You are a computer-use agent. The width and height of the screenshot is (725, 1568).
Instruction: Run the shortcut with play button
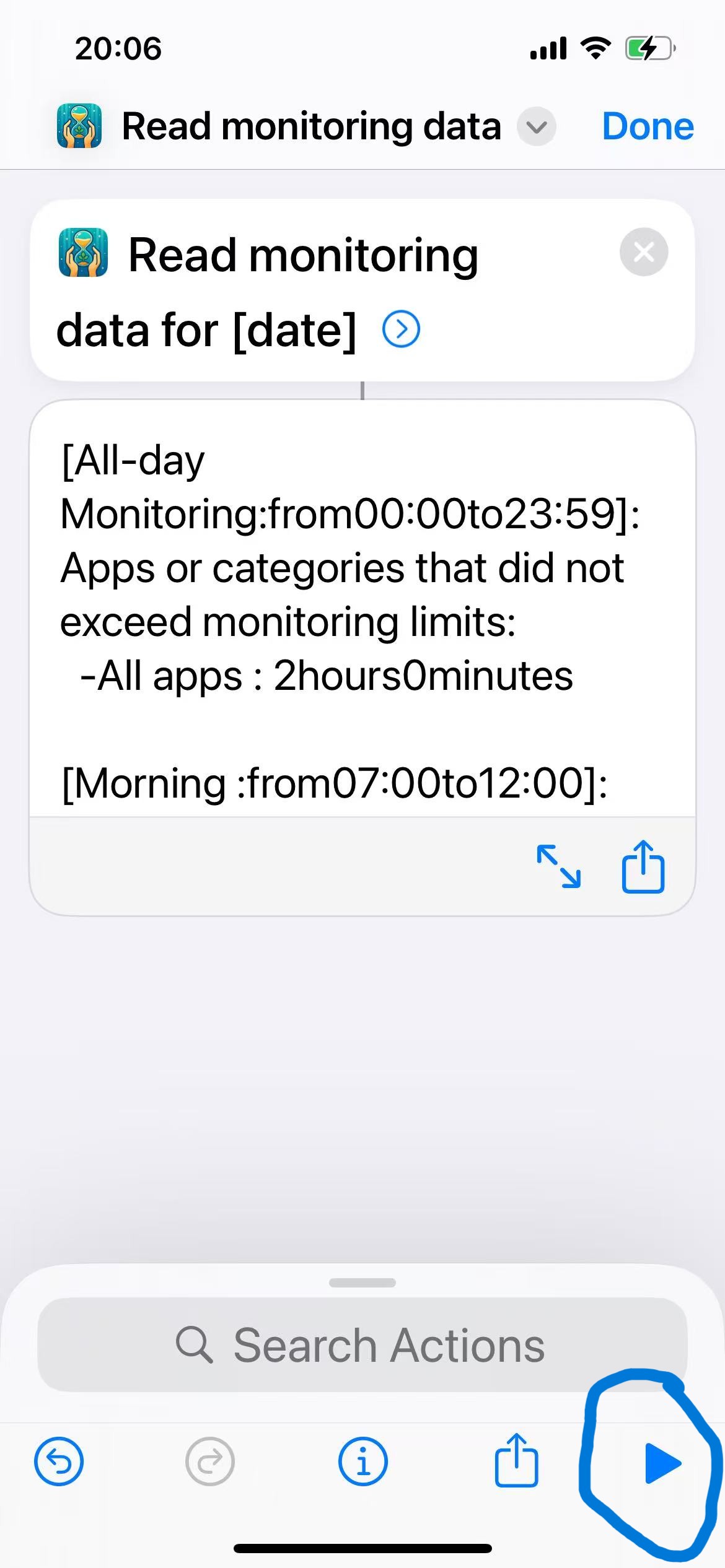coord(662,1463)
